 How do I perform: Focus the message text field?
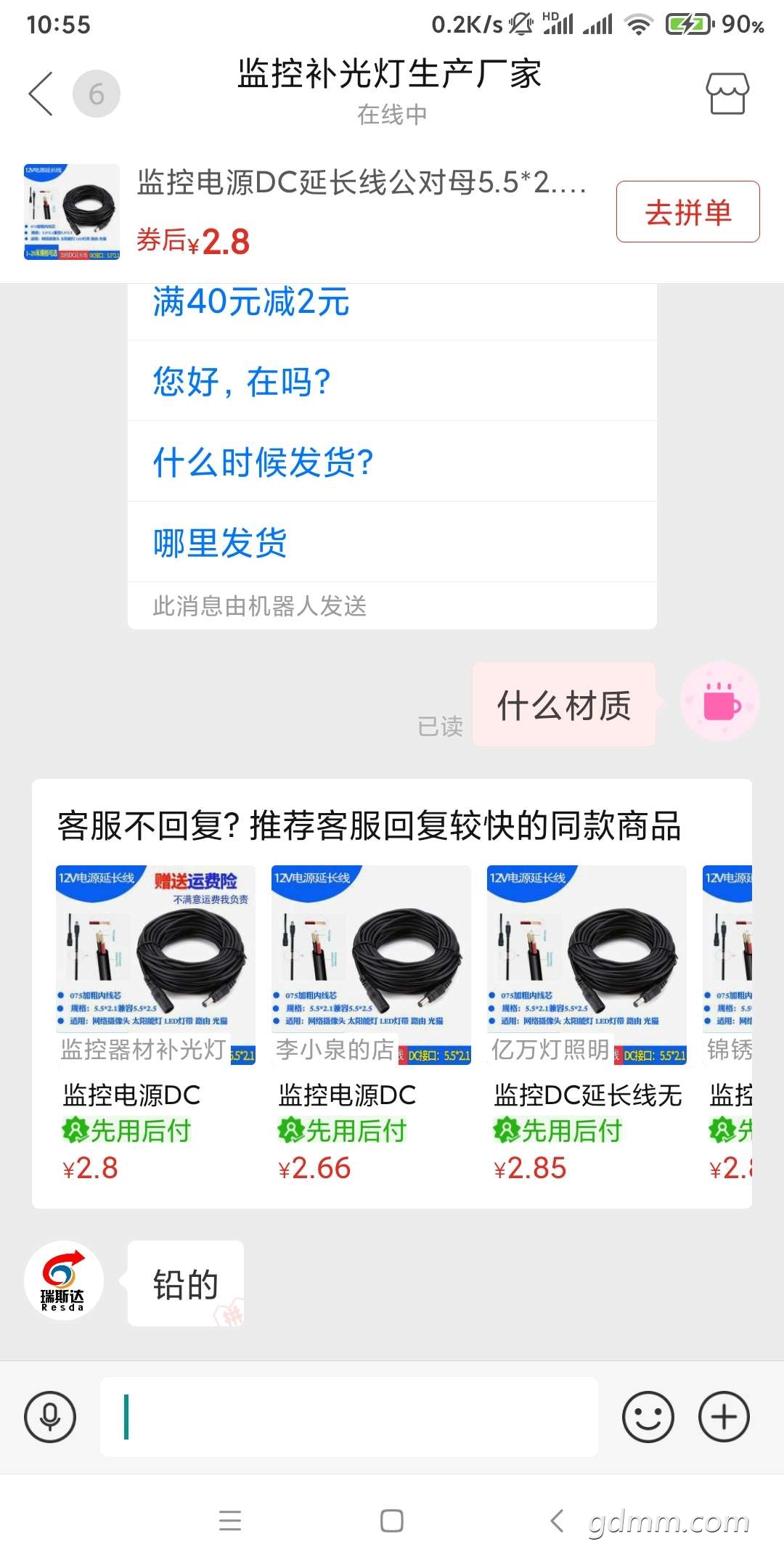(x=348, y=1417)
